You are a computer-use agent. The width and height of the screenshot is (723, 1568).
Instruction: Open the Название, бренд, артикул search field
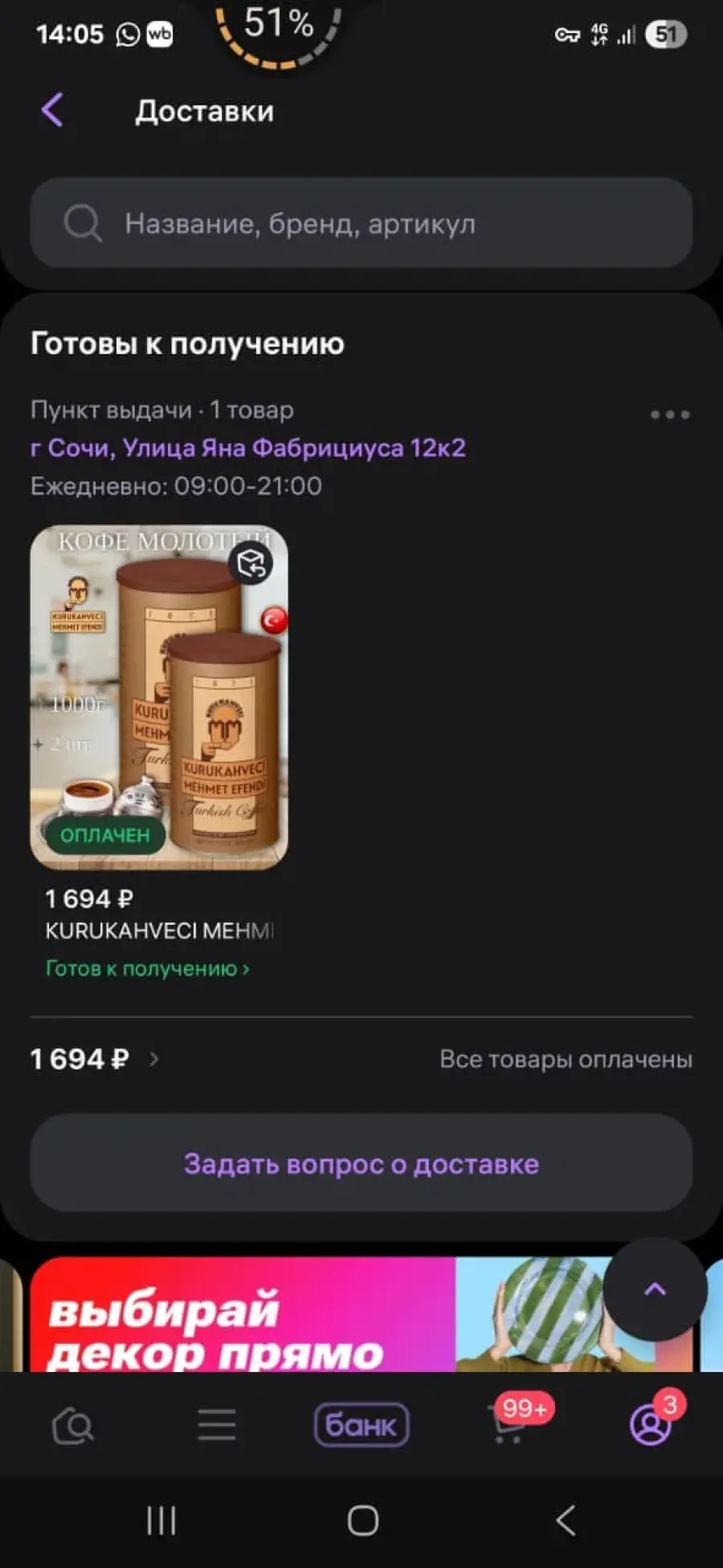click(x=361, y=223)
